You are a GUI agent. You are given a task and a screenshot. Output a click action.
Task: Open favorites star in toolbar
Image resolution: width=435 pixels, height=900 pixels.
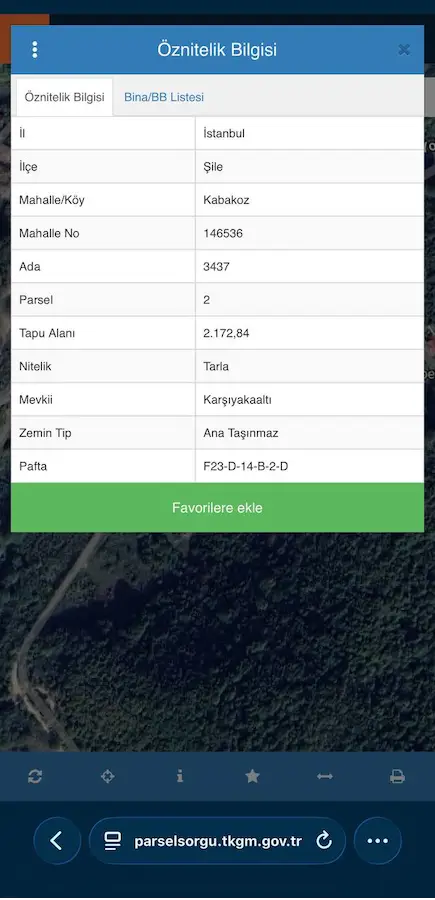tap(253, 777)
